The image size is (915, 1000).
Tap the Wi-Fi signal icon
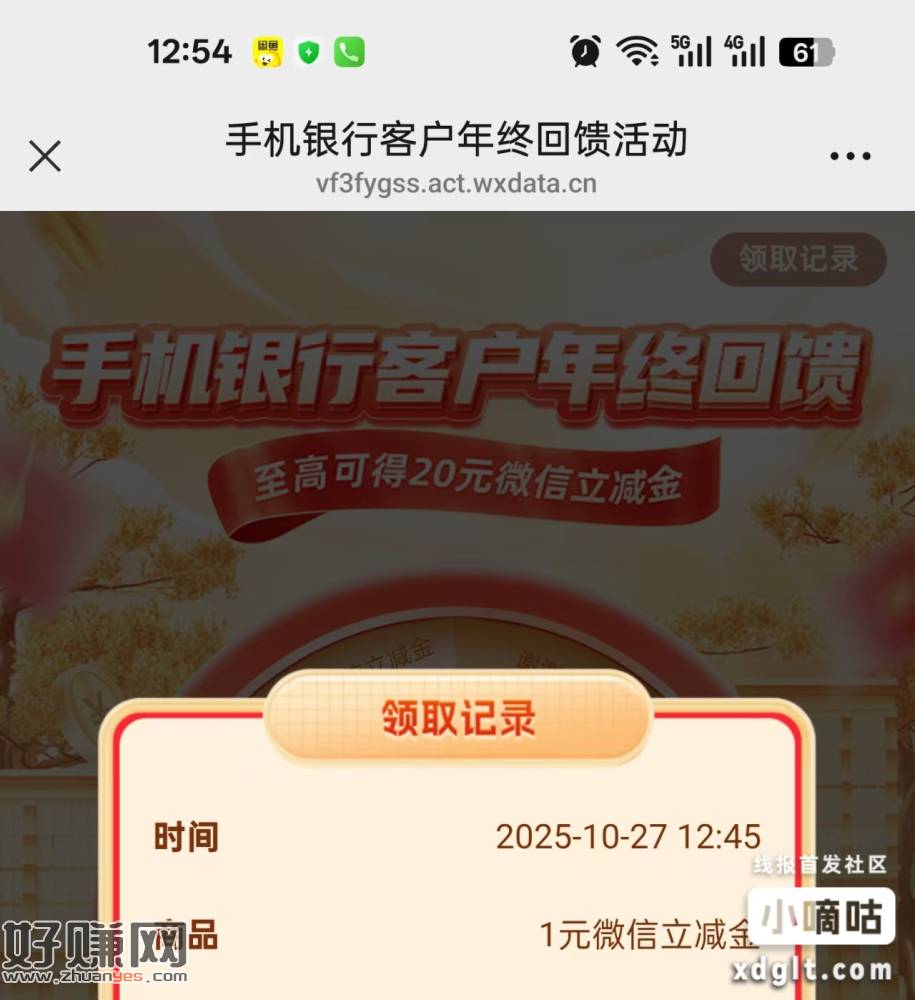639,50
